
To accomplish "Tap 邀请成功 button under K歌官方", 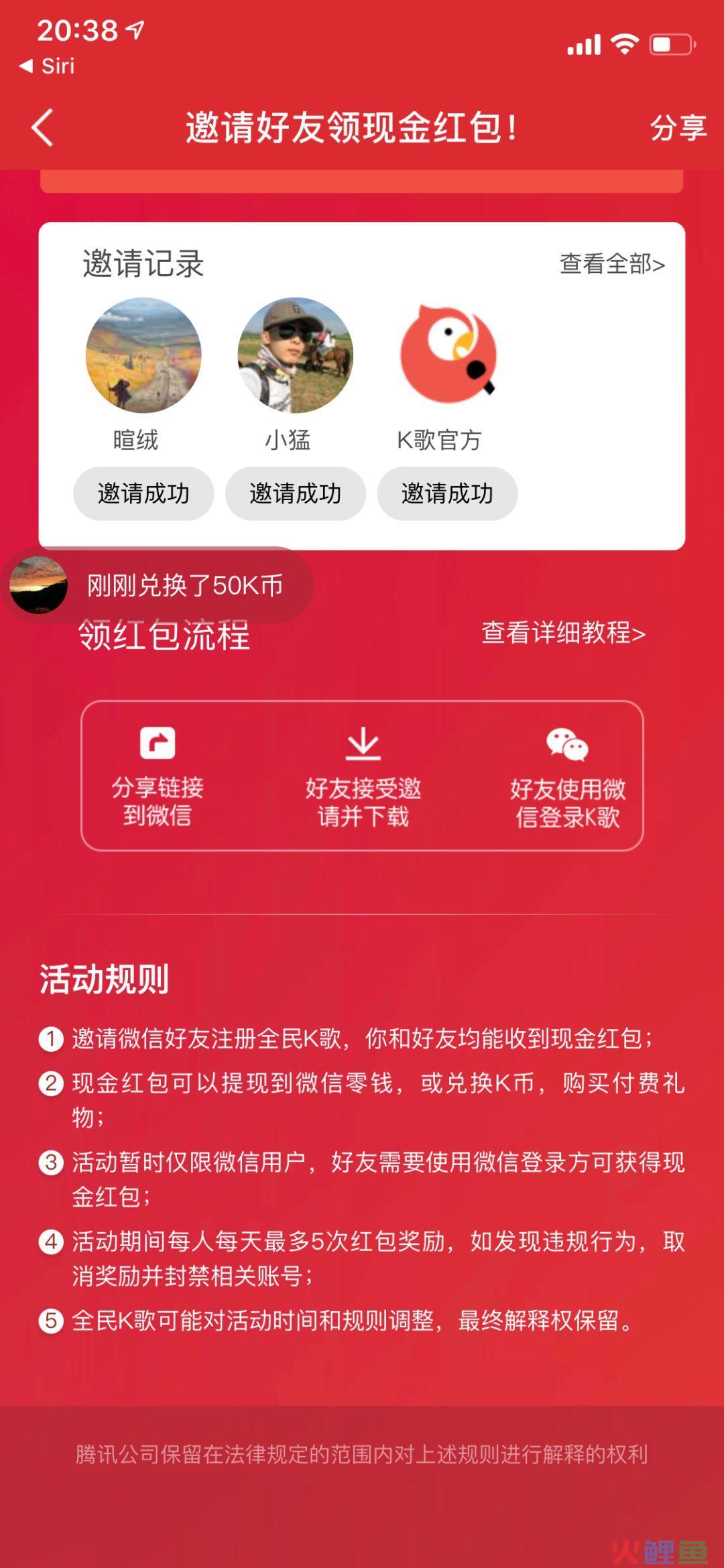I will (447, 493).
